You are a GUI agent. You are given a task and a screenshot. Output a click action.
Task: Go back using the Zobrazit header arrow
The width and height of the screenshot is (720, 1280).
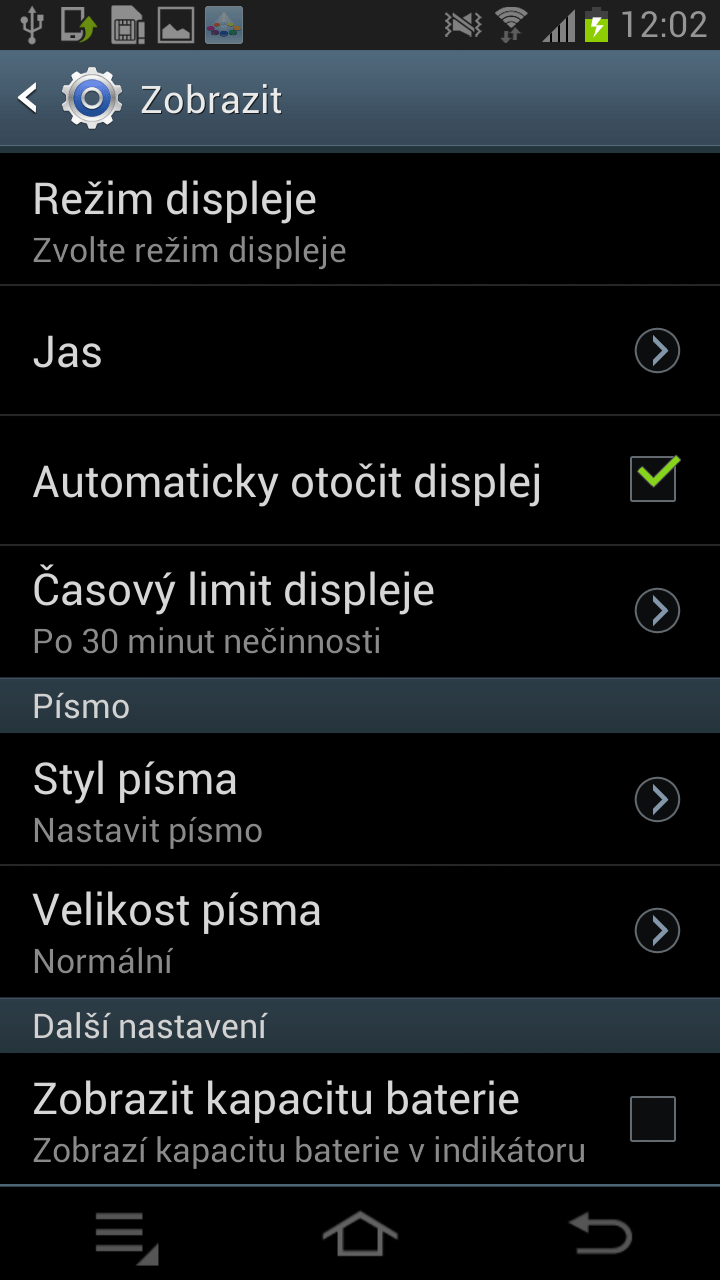(28, 99)
